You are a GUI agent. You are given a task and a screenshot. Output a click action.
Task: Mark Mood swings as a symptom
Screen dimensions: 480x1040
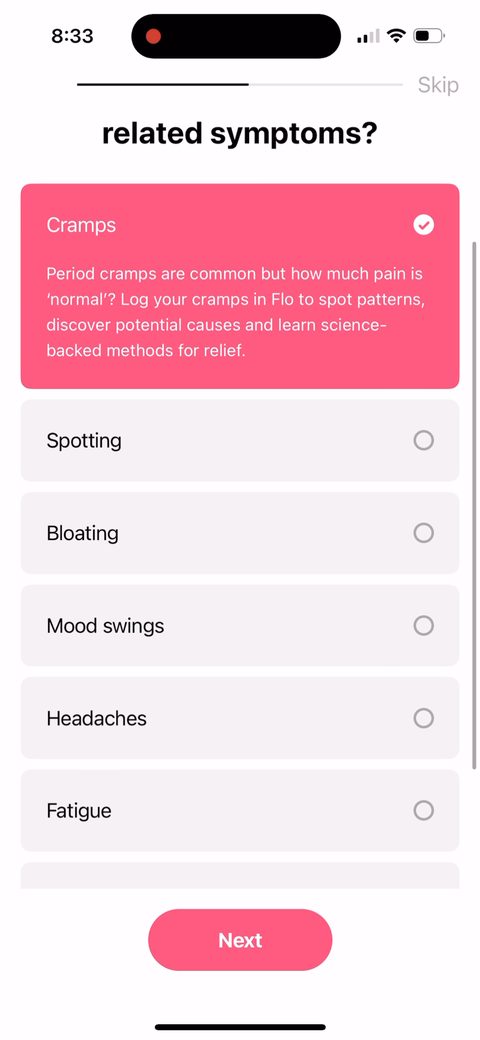pos(240,625)
